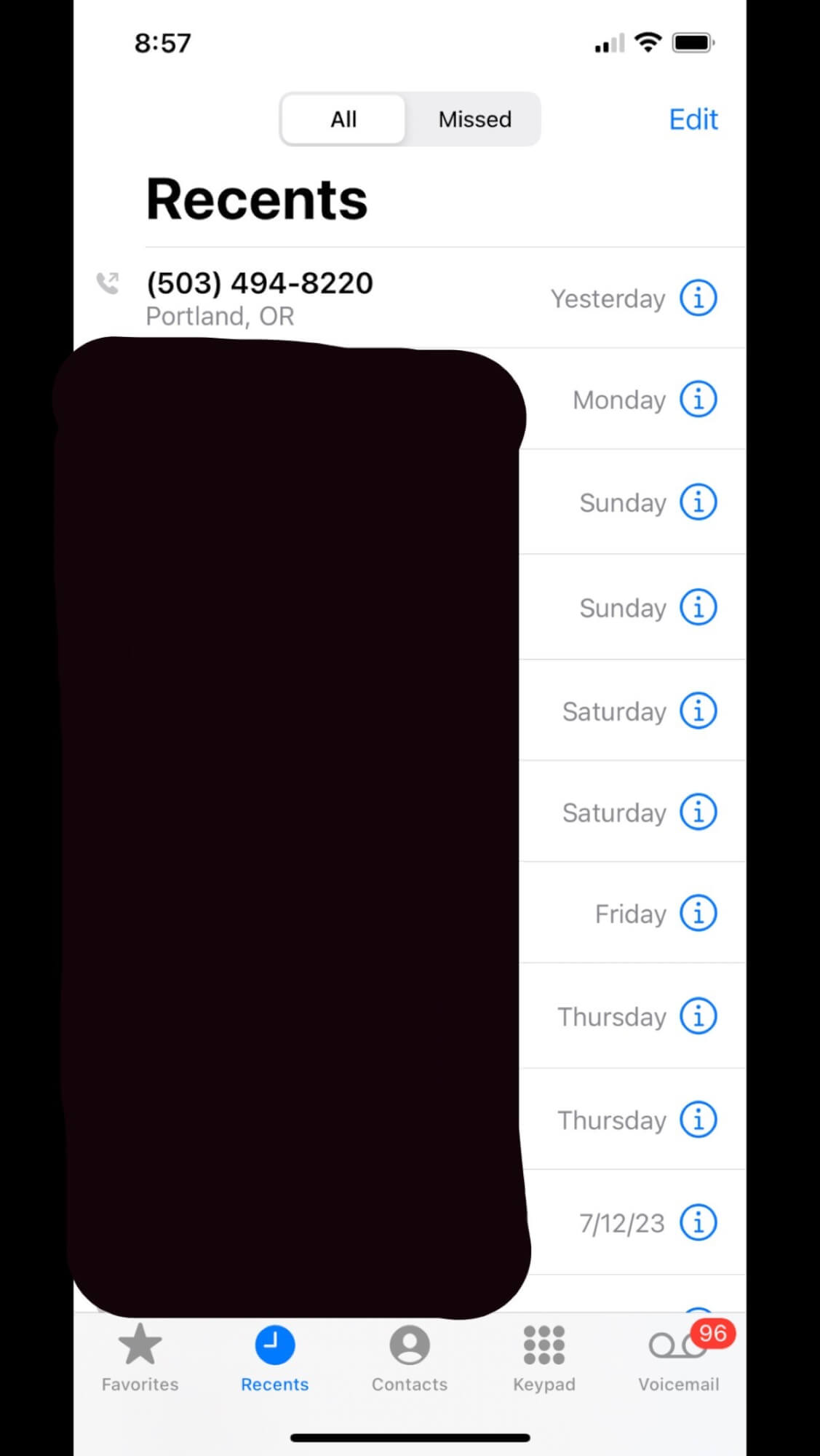This screenshot has height=1456, width=820.
Task: Switch to the Missed calls segment
Action: tap(474, 119)
